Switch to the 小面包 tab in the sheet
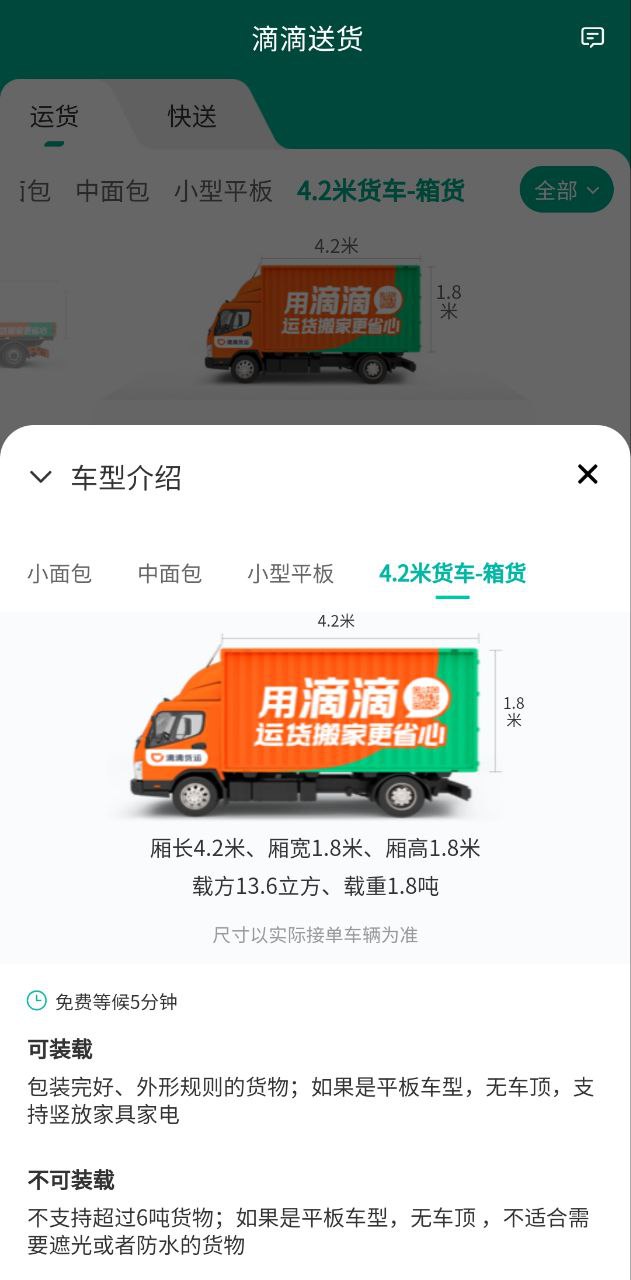 point(59,573)
